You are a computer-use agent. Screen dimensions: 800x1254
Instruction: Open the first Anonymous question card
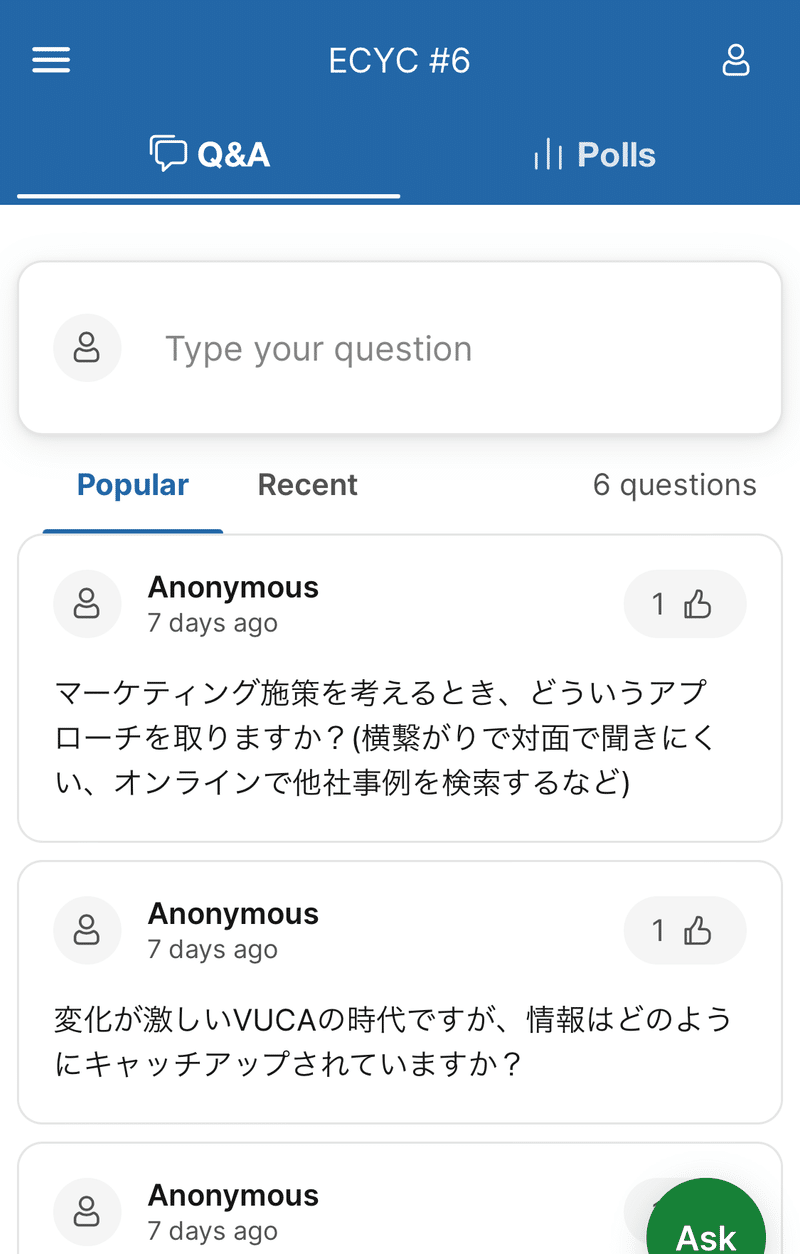(400, 688)
